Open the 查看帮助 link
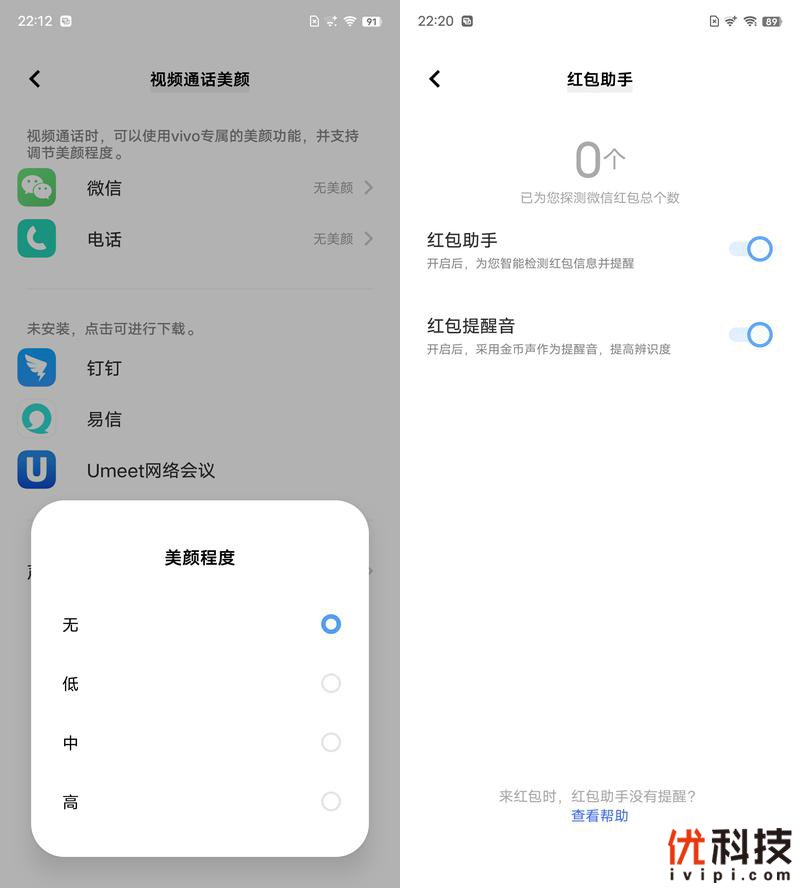This screenshot has width=800, height=888. click(x=600, y=816)
